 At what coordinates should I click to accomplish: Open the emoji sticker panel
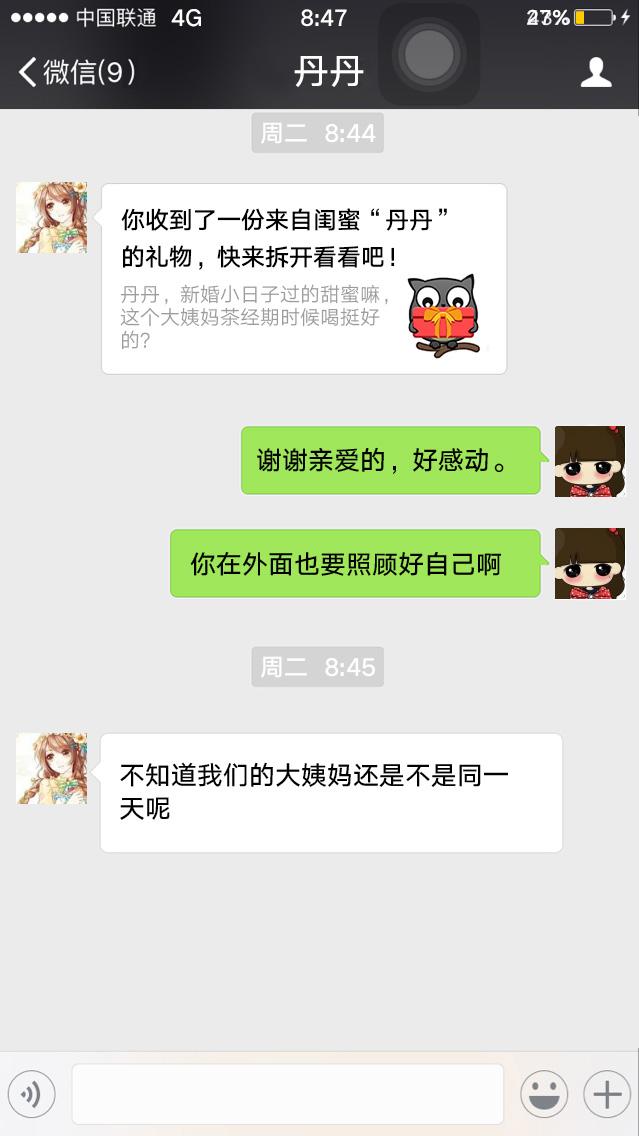point(544,1094)
